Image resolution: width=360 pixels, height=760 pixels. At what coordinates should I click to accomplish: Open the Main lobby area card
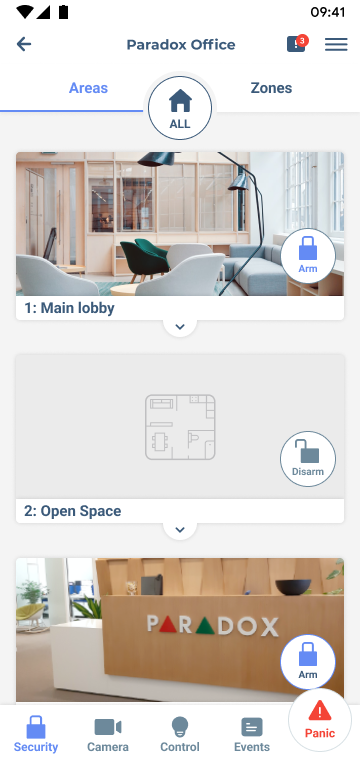[180, 236]
